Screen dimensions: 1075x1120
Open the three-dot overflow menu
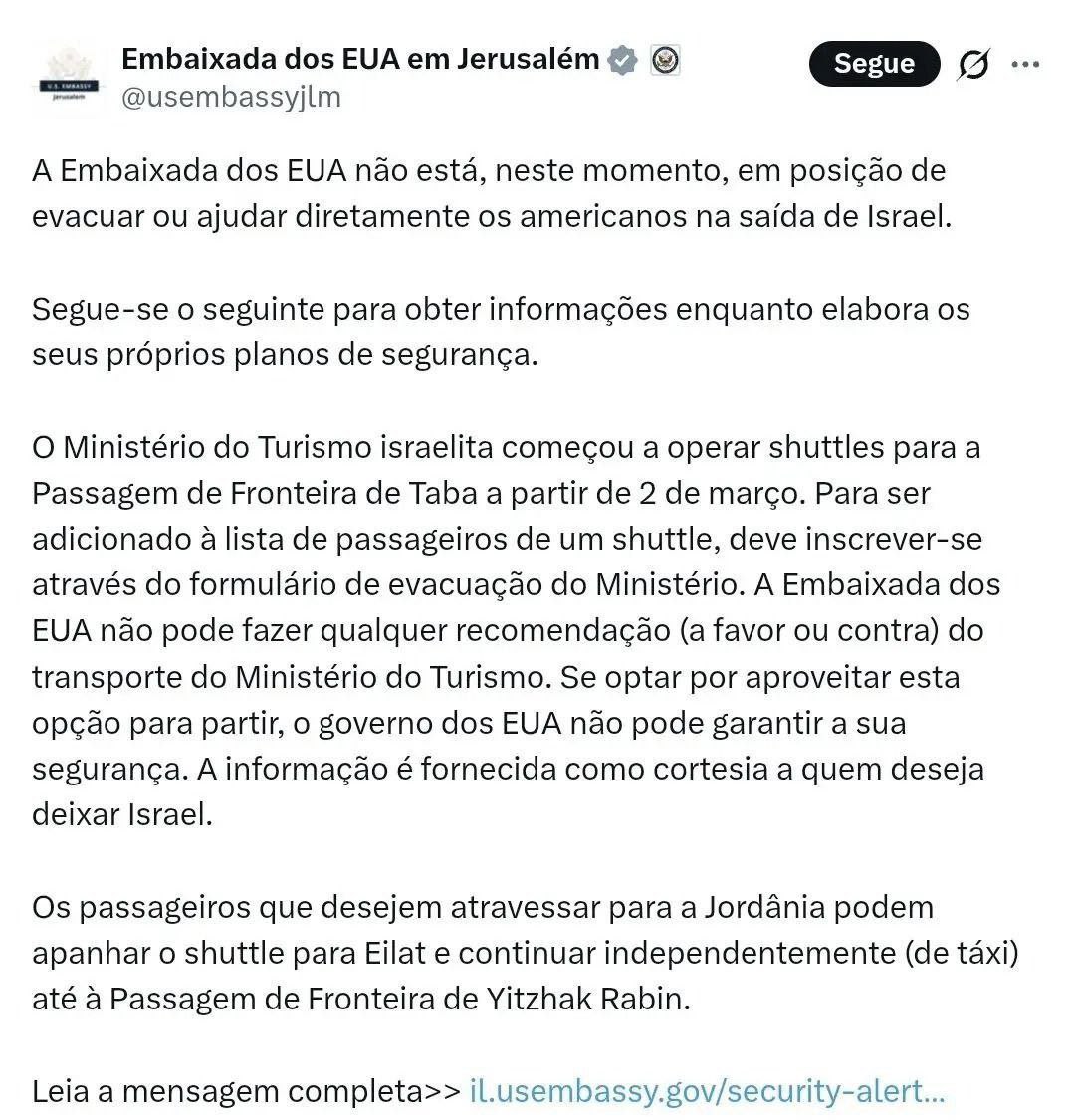pyautogui.click(x=1025, y=65)
